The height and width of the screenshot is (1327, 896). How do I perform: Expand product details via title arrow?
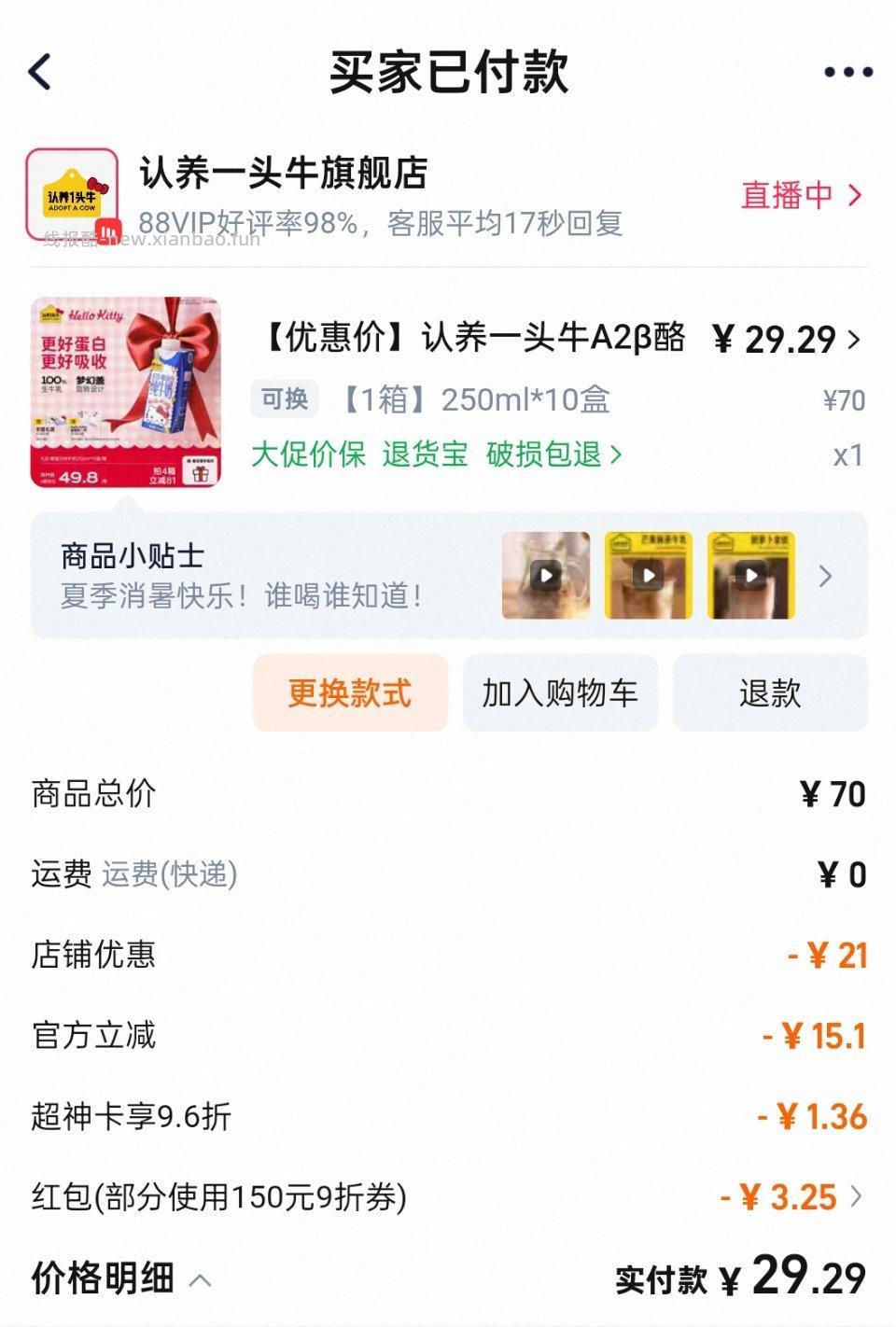click(855, 342)
